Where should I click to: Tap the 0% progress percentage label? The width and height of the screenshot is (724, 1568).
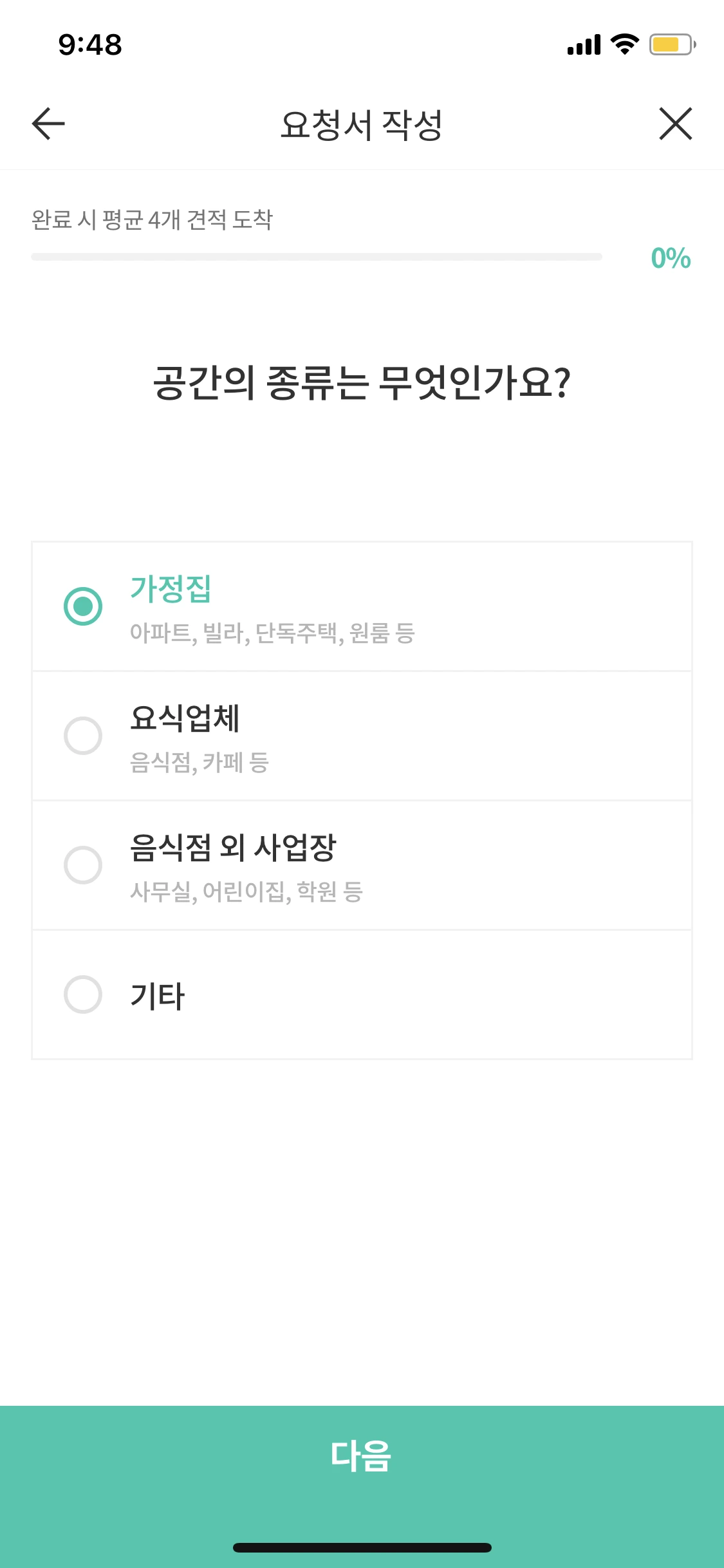(668, 257)
